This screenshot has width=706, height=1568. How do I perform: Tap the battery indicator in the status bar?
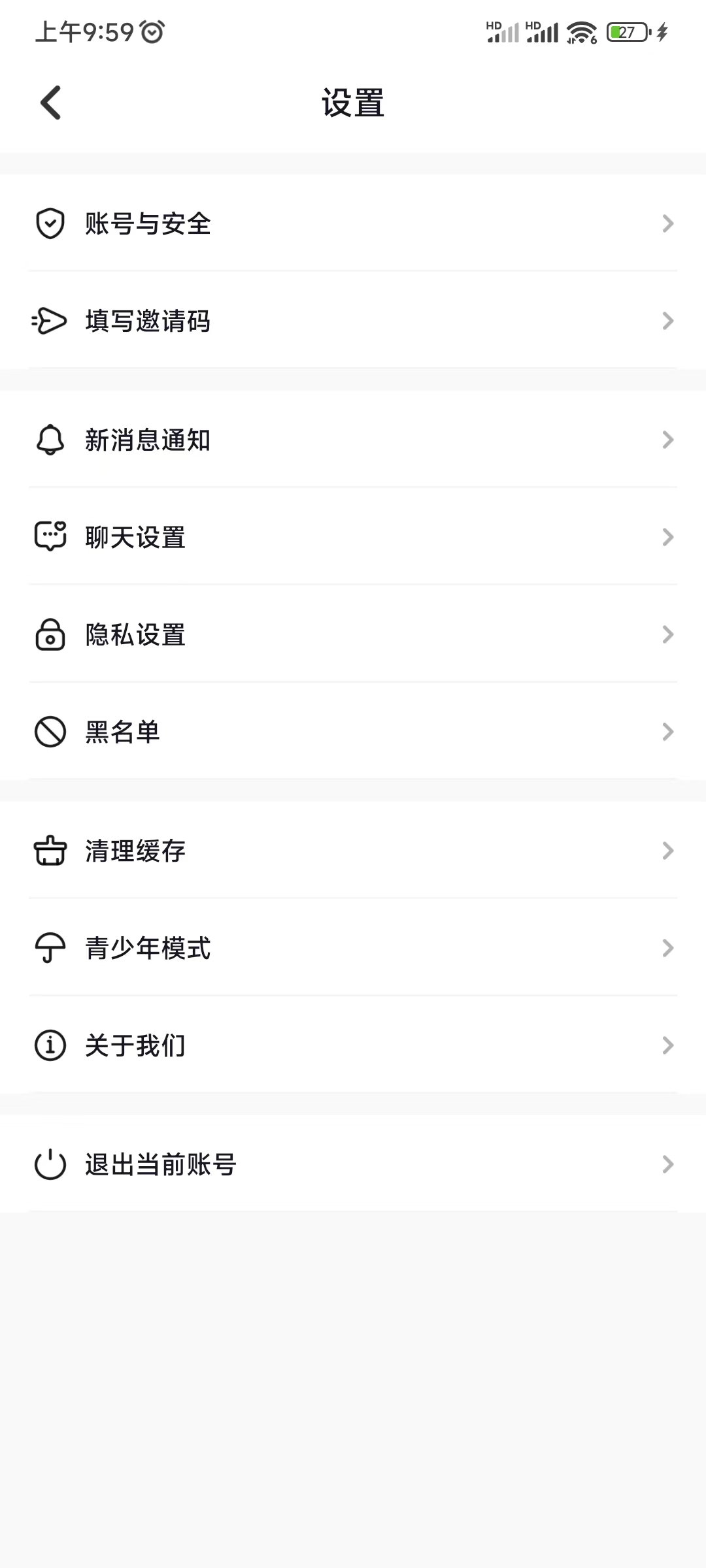coord(626,31)
